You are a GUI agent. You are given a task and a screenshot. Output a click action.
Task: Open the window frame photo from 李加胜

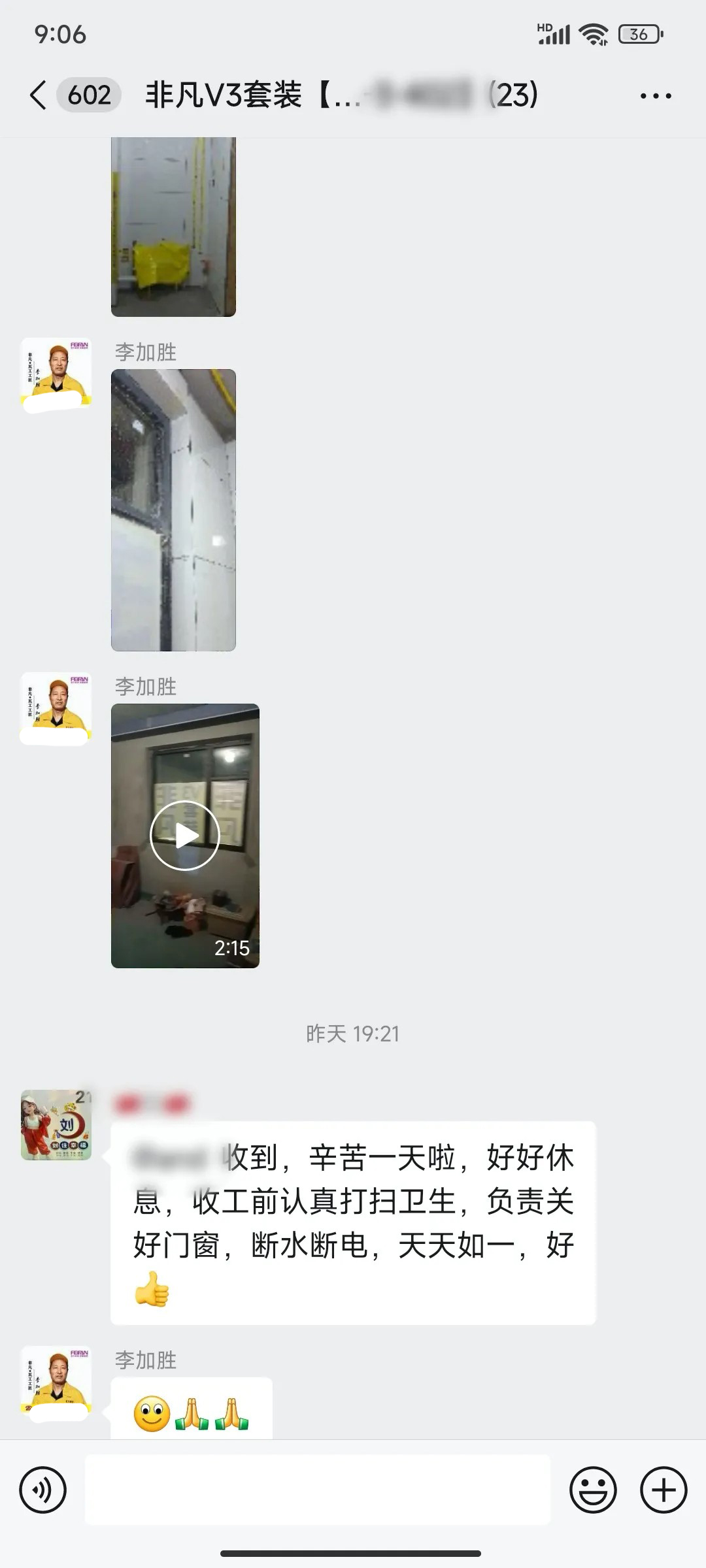click(x=173, y=510)
